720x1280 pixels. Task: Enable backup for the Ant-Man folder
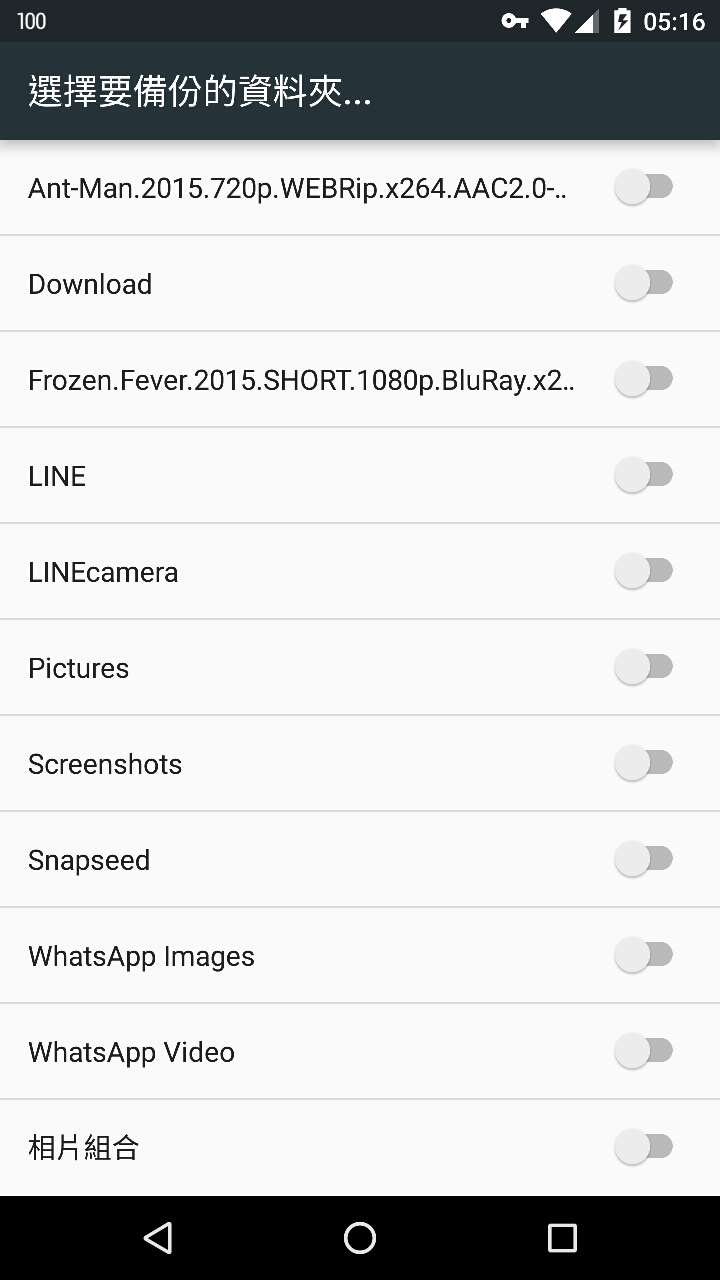[x=644, y=187]
